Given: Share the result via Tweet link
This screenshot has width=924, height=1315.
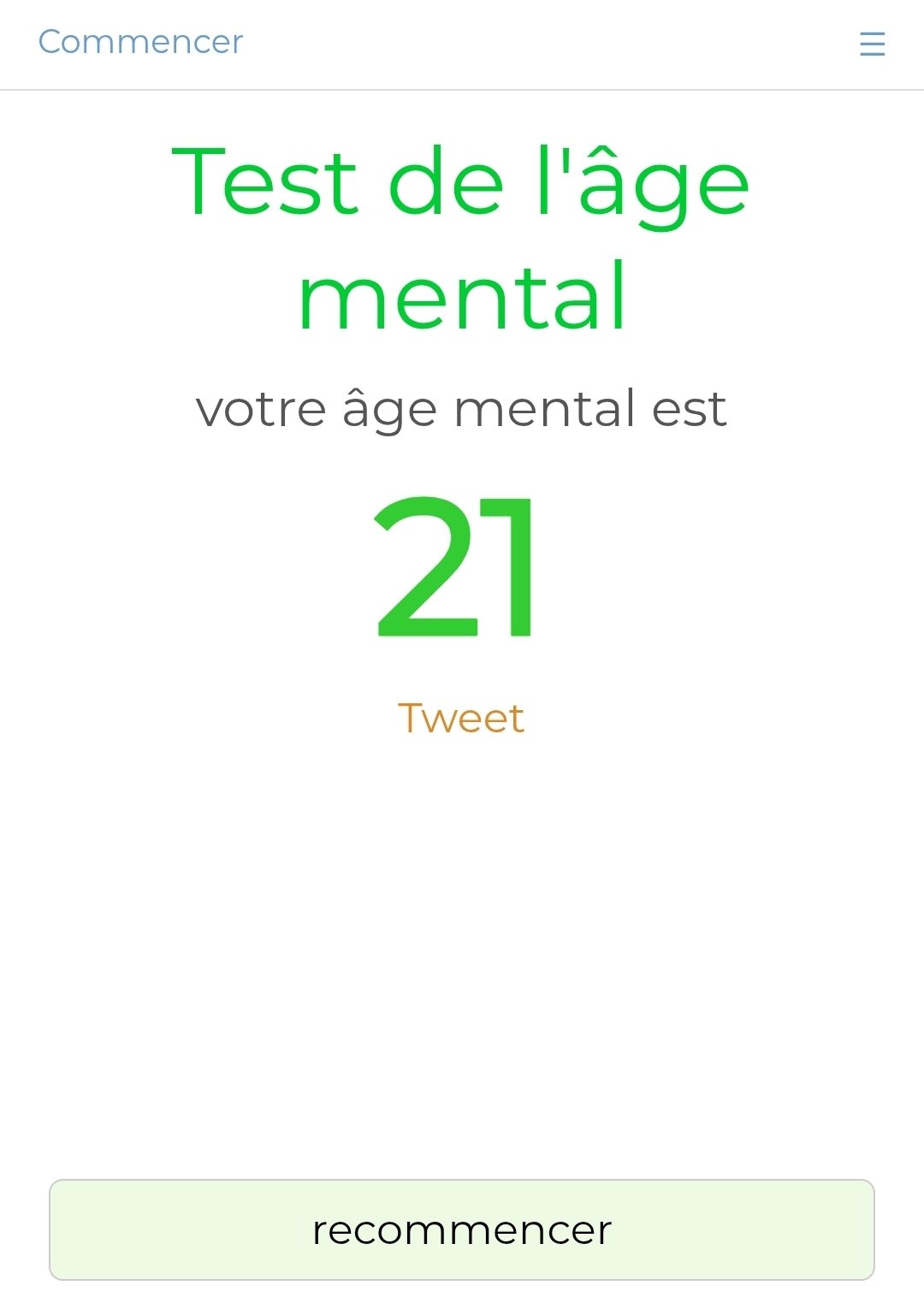Looking at the screenshot, I should coord(461,718).
